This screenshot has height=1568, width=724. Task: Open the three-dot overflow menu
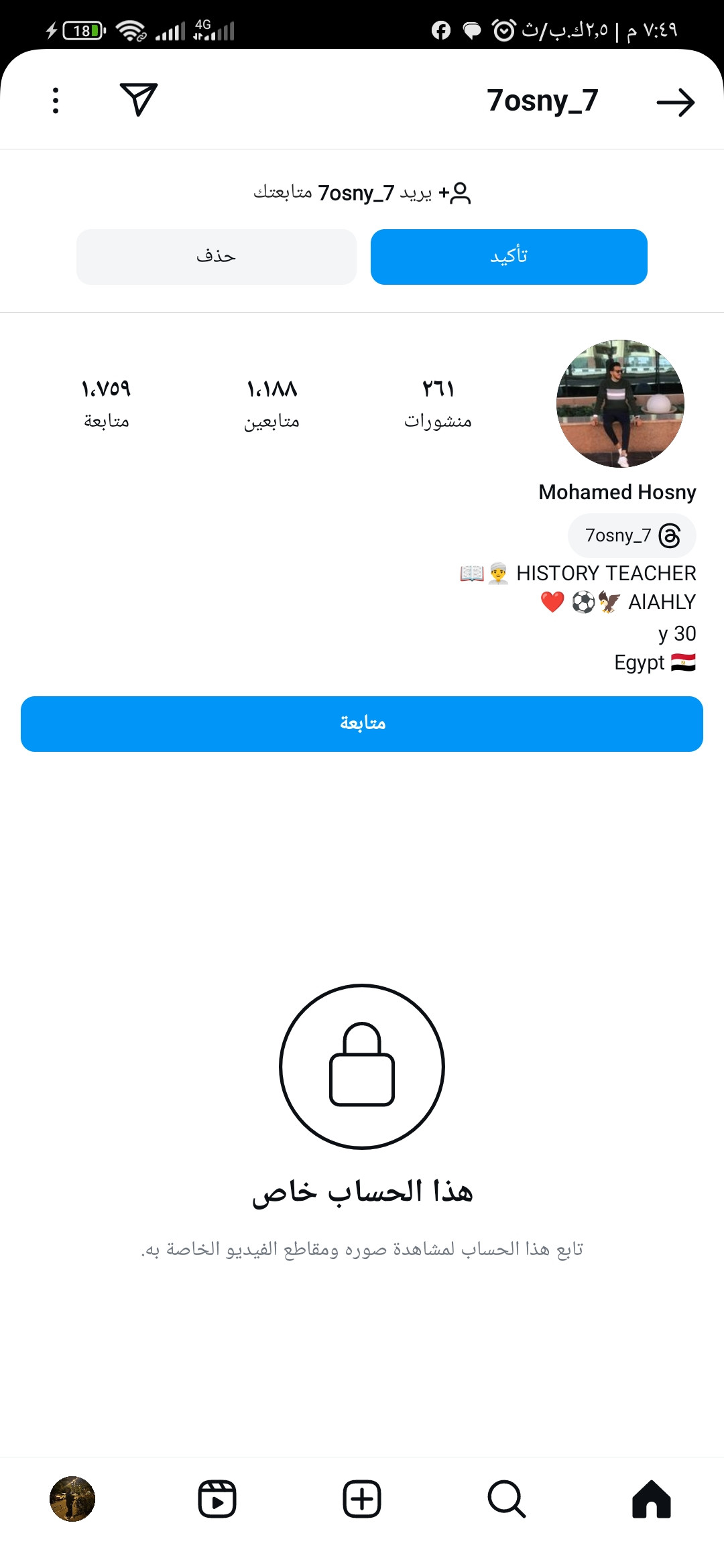point(56,101)
